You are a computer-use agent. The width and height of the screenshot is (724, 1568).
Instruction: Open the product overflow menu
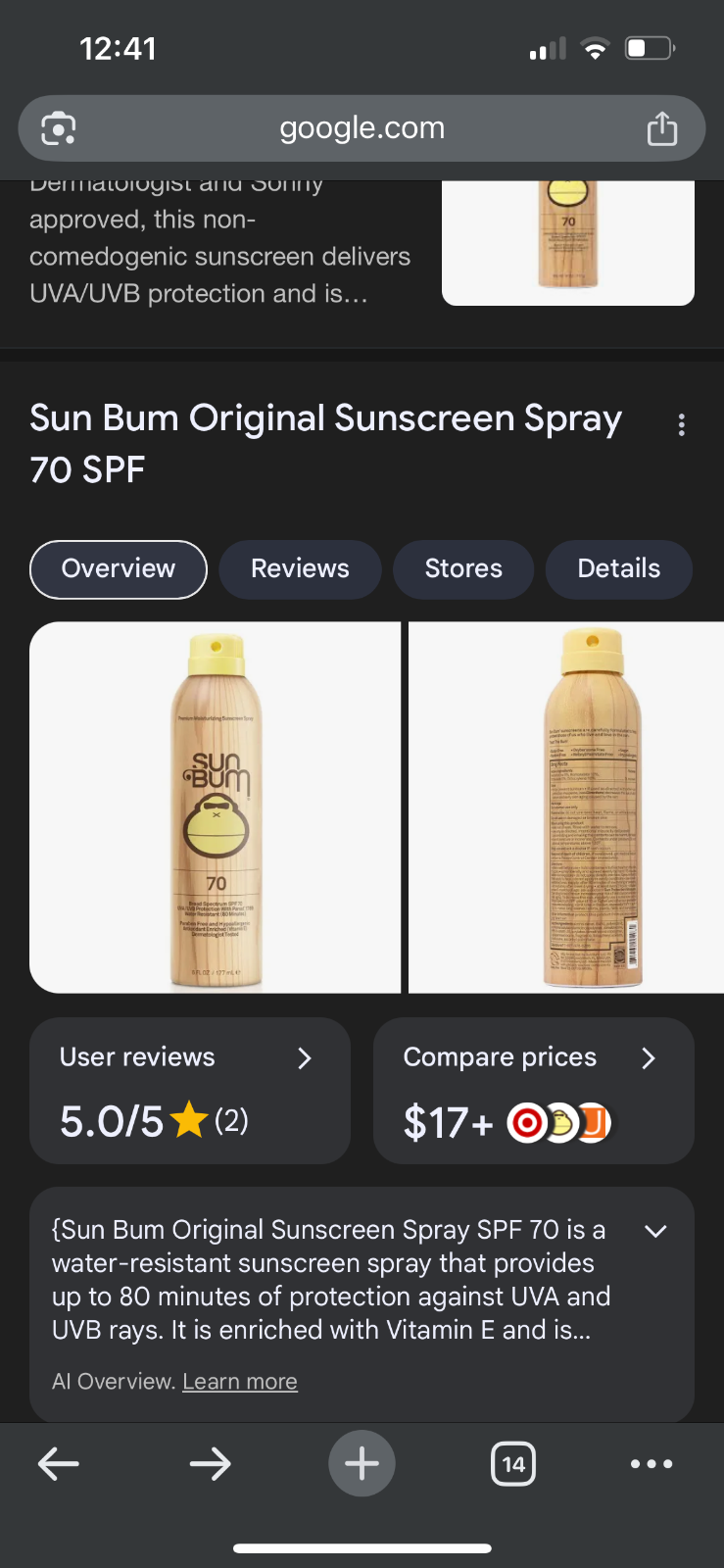pos(682,424)
